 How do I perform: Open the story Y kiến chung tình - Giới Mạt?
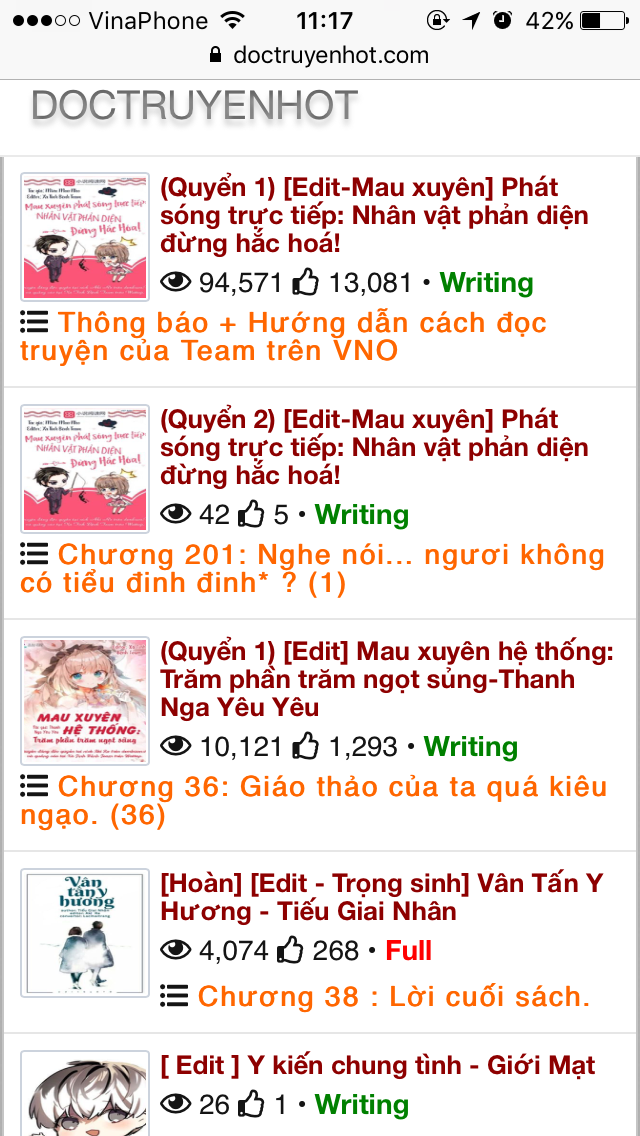tap(378, 1066)
